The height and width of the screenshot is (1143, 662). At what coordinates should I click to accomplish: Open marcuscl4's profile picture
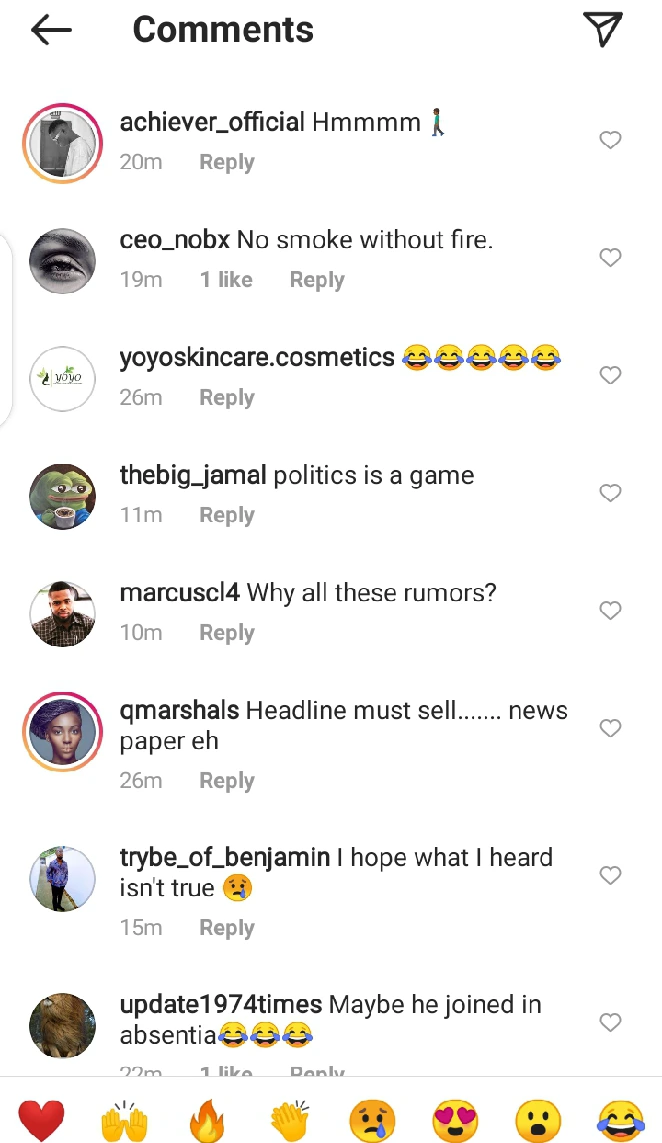pos(62,613)
